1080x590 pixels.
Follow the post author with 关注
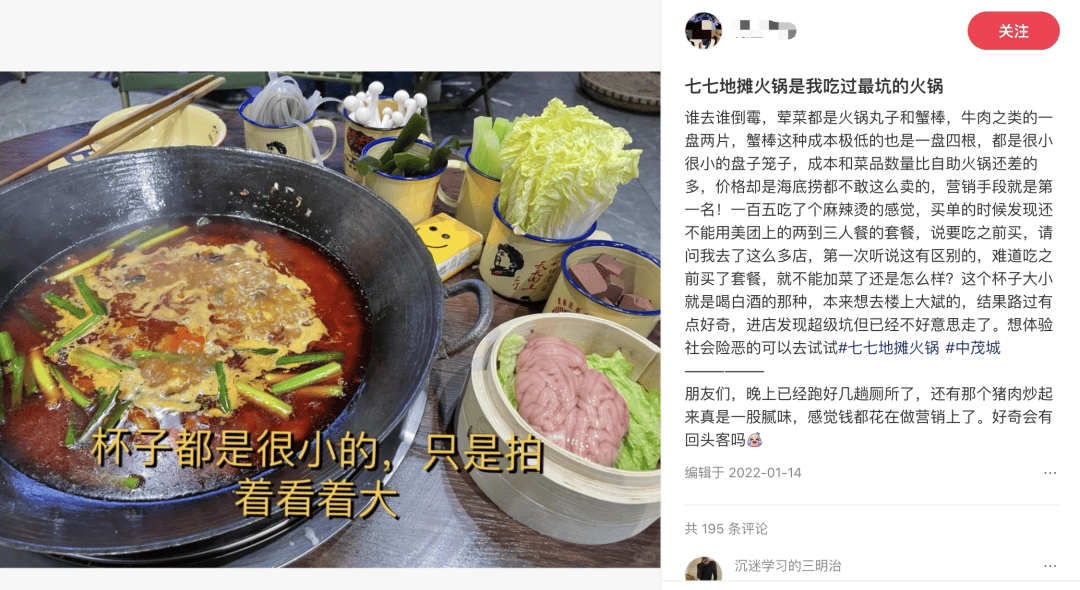(1013, 31)
